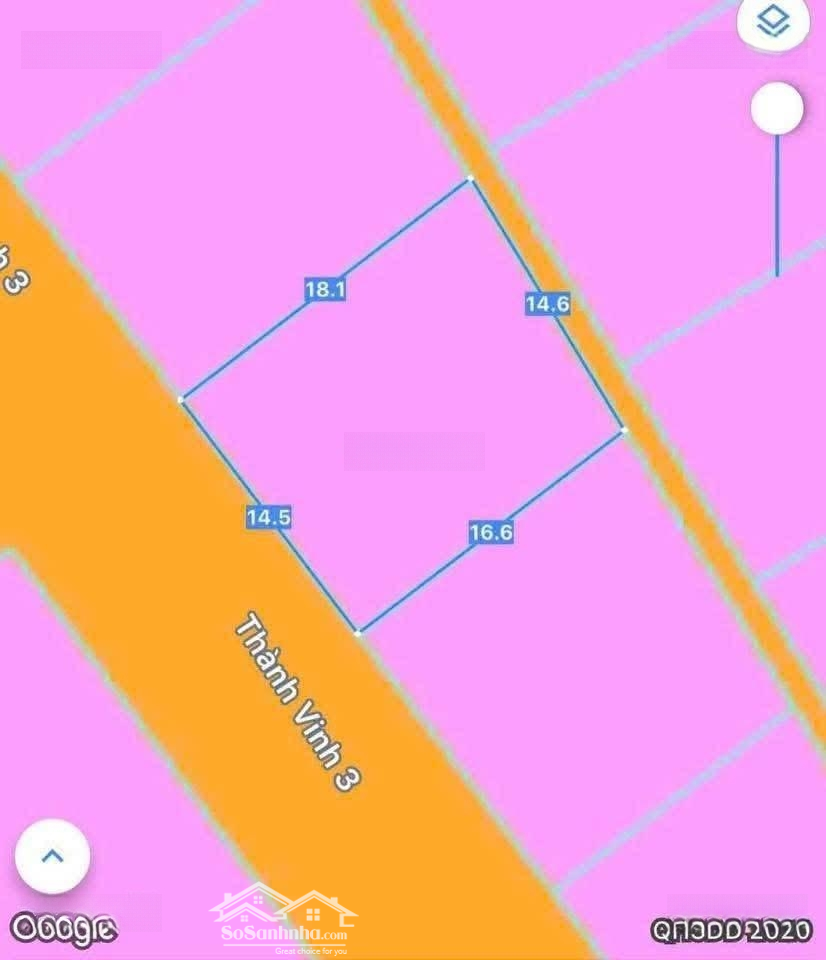826x960 pixels.
Task: Expand the panel with the up chevron
Action: click(x=52, y=856)
